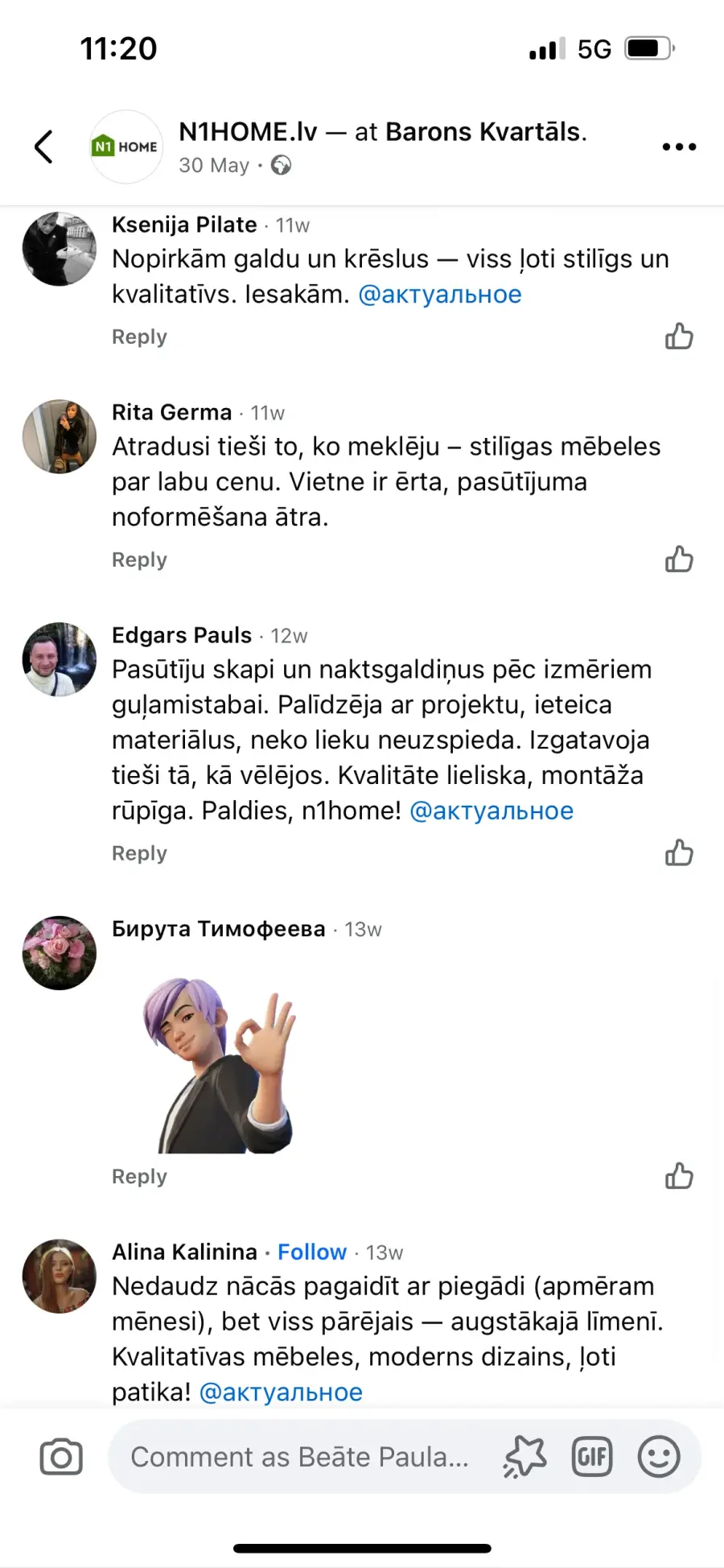Open Edgars Pauls' profile photo
This screenshot has width=724, height=1568.
tap(60, 659)
